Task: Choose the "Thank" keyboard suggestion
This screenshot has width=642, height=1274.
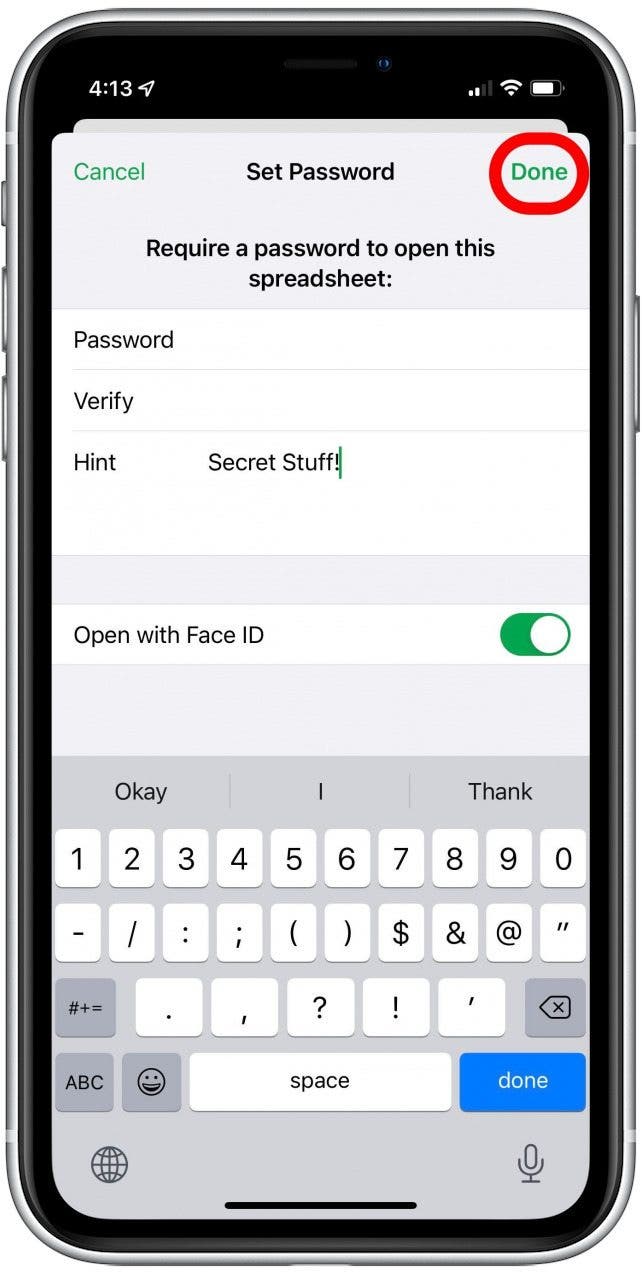Action: pos(500,792)
